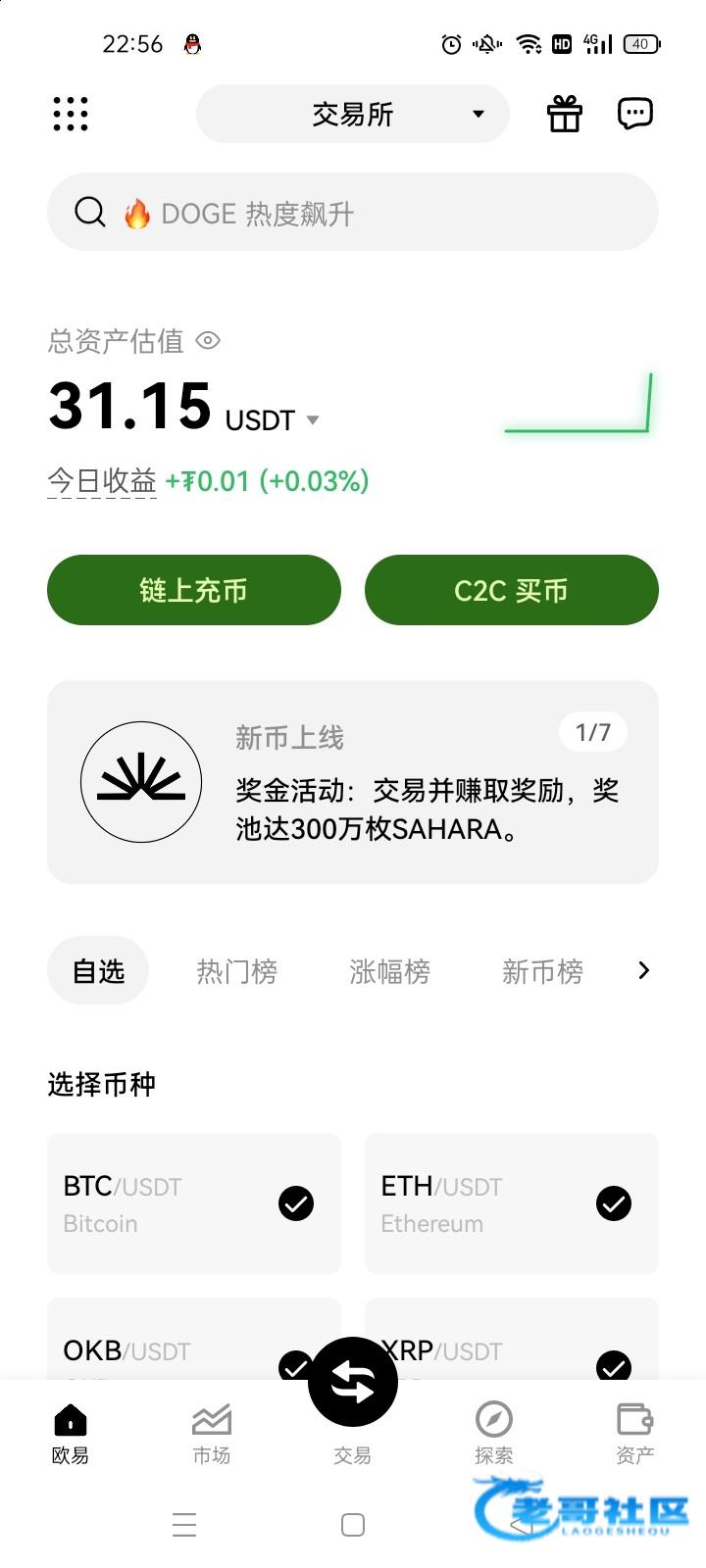Show more ranking tabs with arrow
Image resolution: width=706 pixels, height=1568 pixels.
point(643,970)
